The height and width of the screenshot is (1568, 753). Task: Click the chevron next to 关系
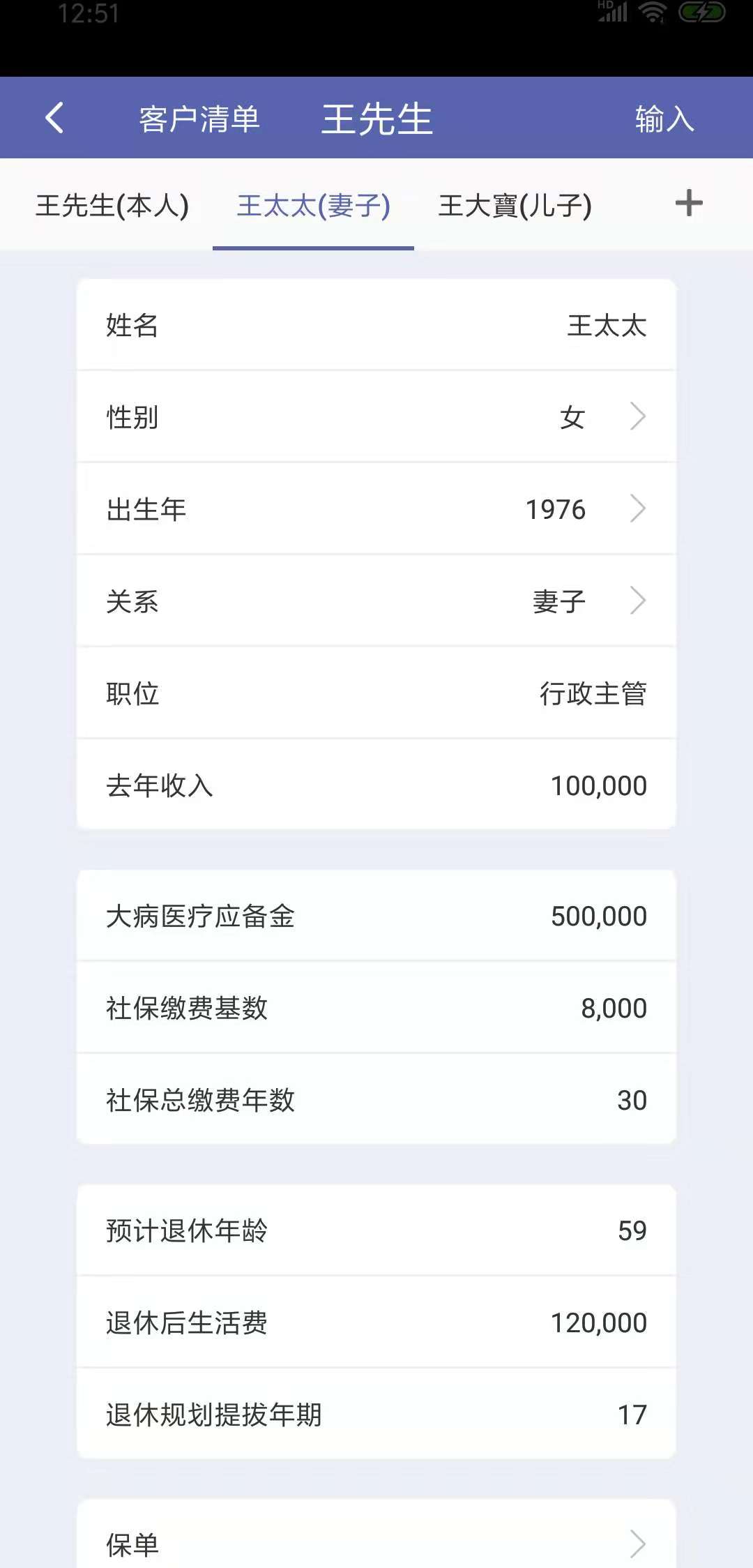click(x=637, y=601)
